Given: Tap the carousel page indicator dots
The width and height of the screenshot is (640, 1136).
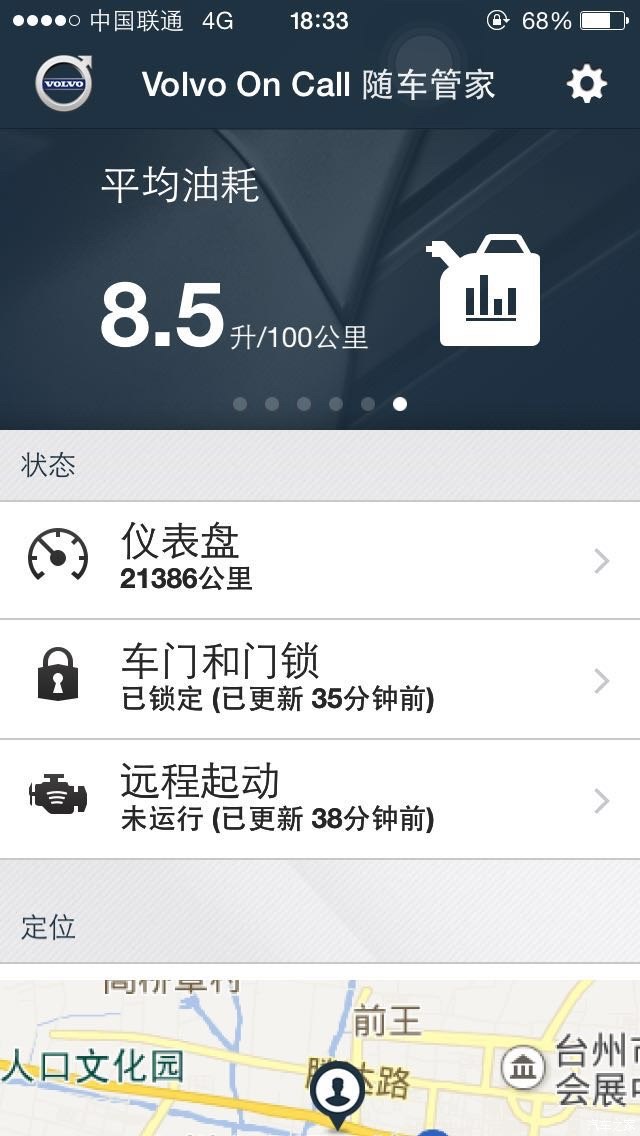Looking at the screenshot, I should tap(320, 404).
